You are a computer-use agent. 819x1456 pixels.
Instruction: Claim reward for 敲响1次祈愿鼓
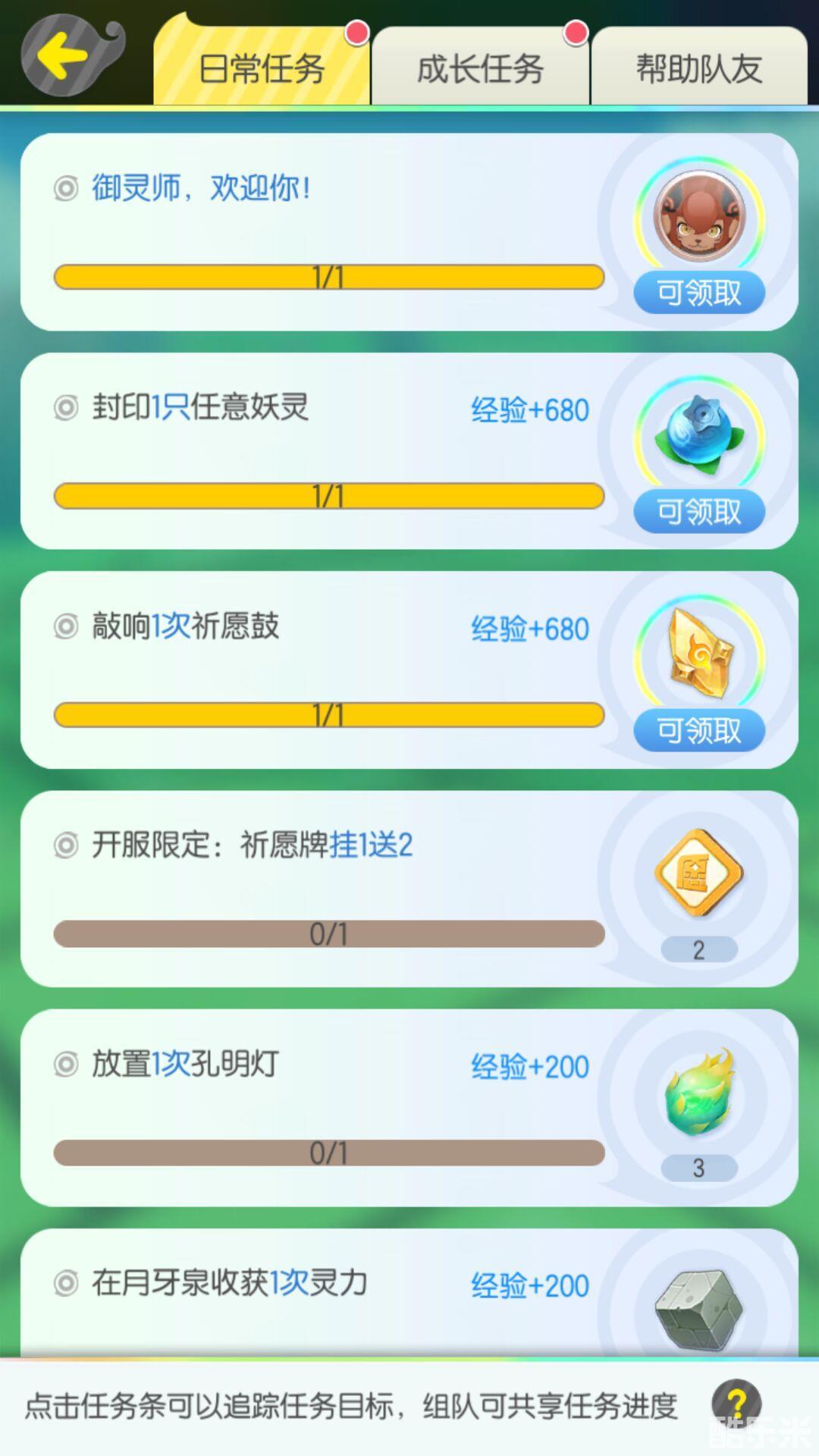pyautogui.click(x=699, y=731)
